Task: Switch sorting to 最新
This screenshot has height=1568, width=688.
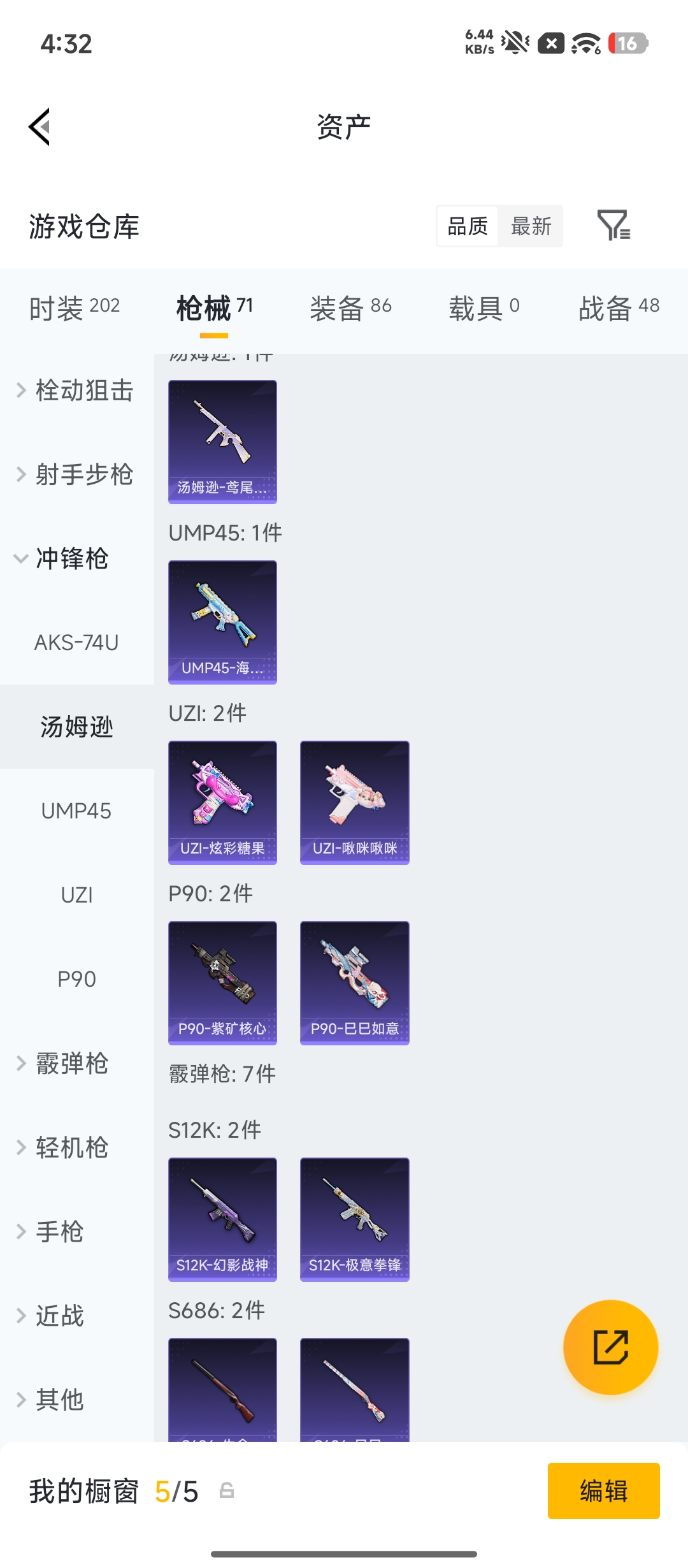Action: (532, 226)
